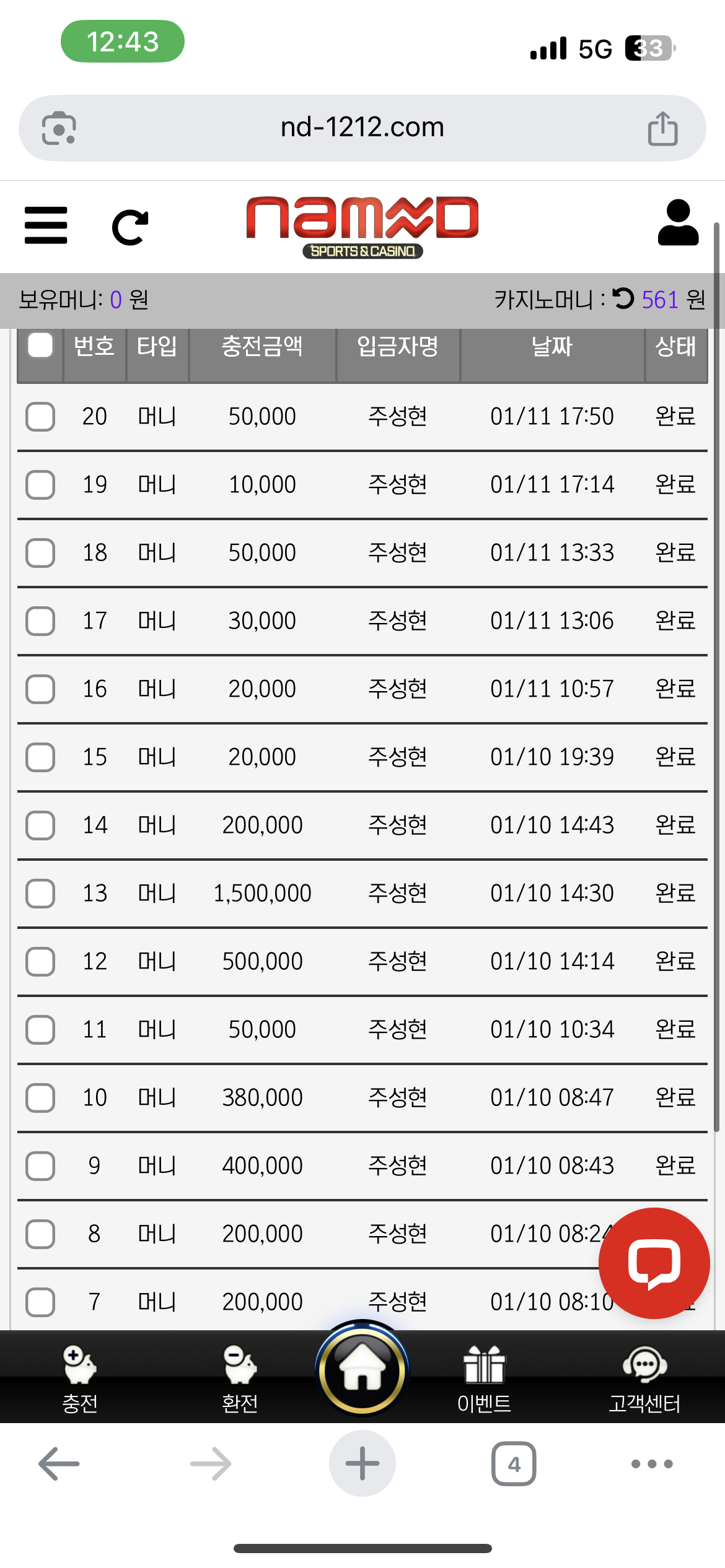This screenshot has height=1568, width=725.
Task: Open the hamburger menu
Action: click(x=45, y=225)
